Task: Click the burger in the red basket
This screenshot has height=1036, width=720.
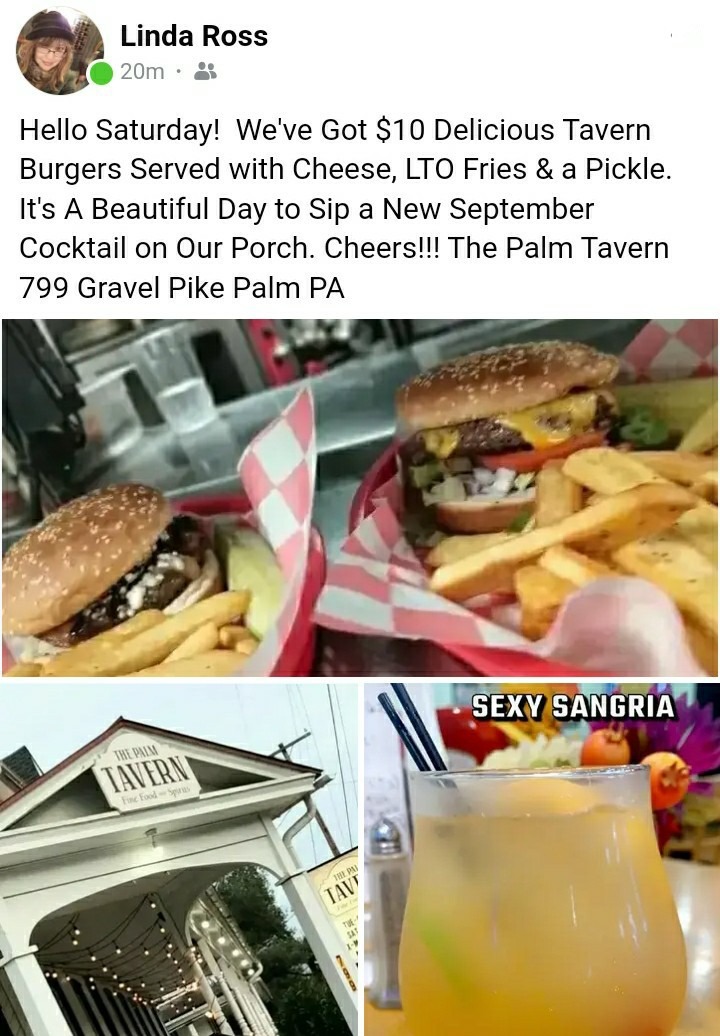Action: point(490,440)
